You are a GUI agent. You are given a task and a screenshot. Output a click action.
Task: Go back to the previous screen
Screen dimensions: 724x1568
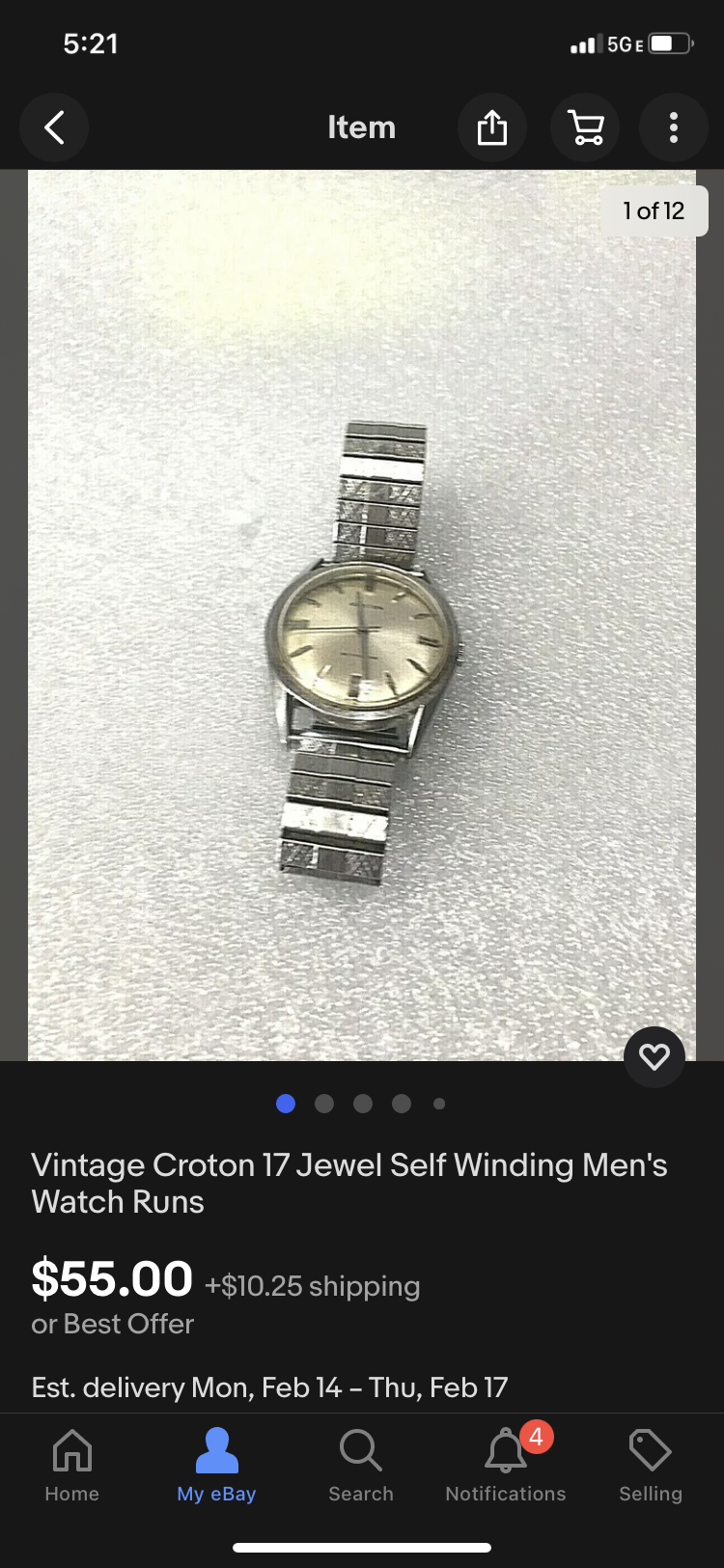(54, 127)
